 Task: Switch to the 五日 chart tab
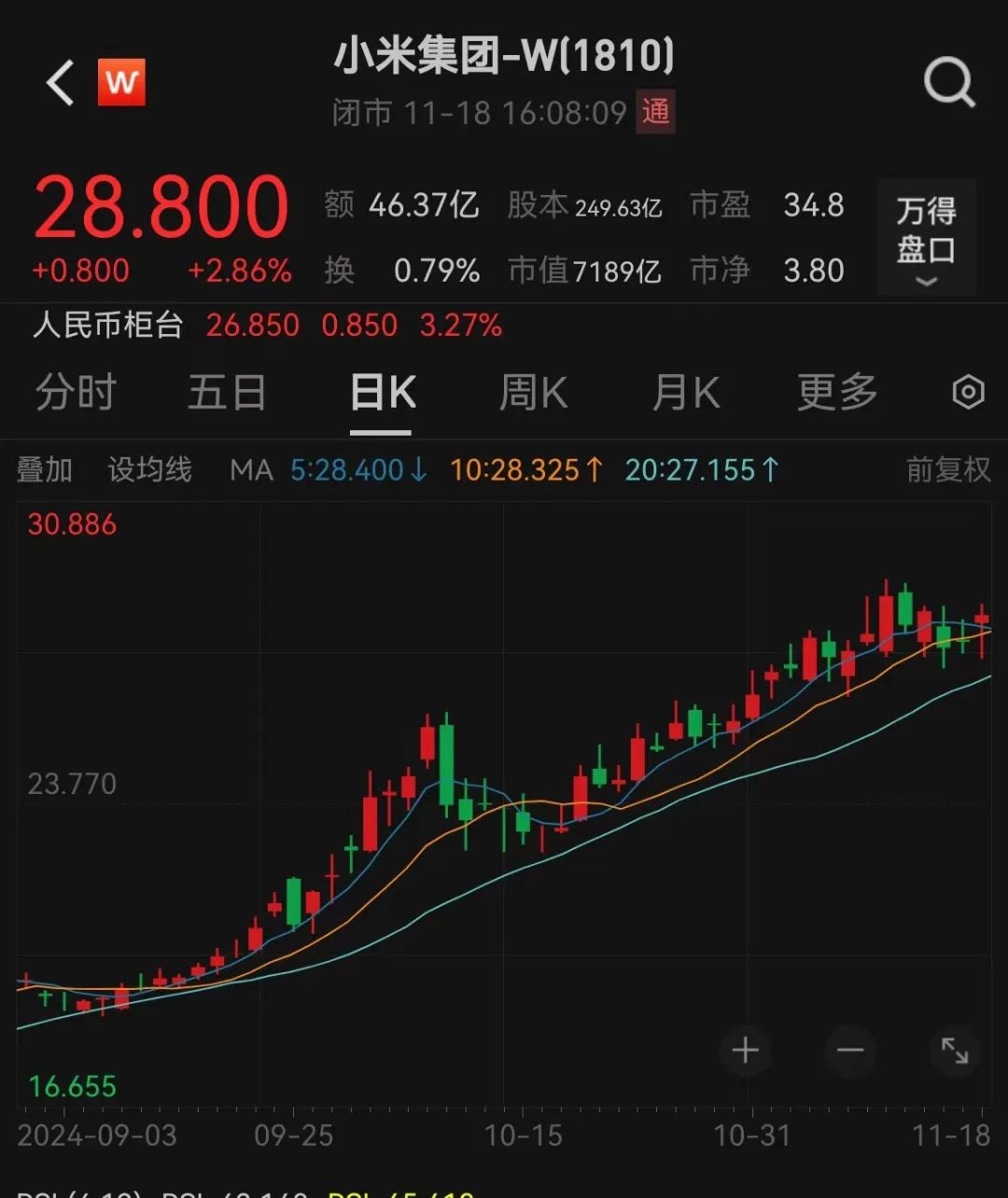pyautogui.click(x=227, y=392)
